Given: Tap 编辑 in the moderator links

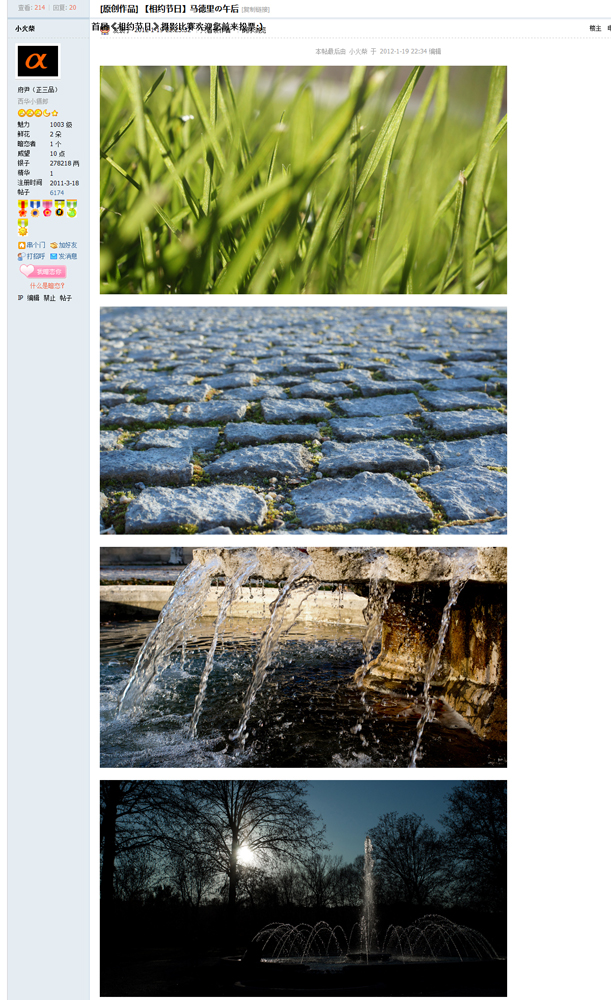Looking at the screenshot, I should (33, 298).
